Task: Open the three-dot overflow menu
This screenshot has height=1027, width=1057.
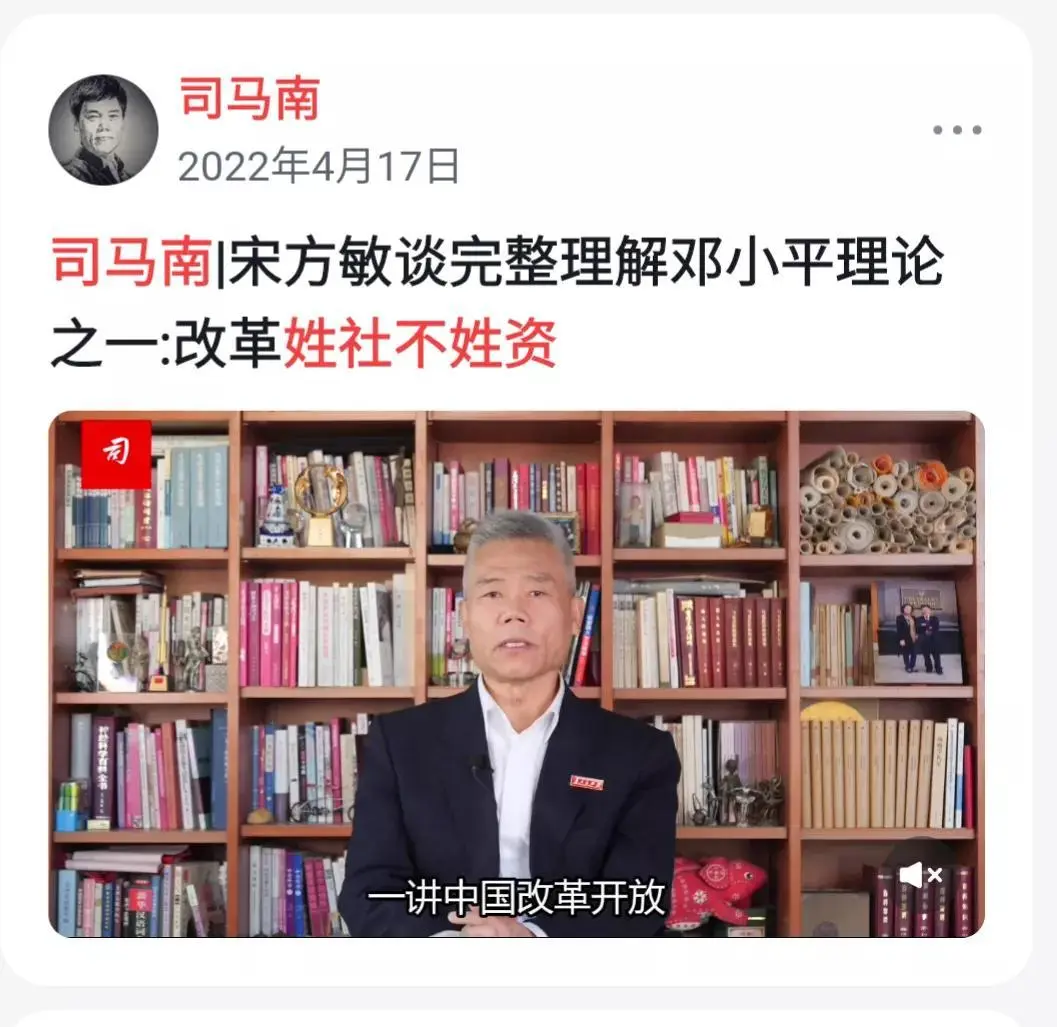Action: point(956,130)
